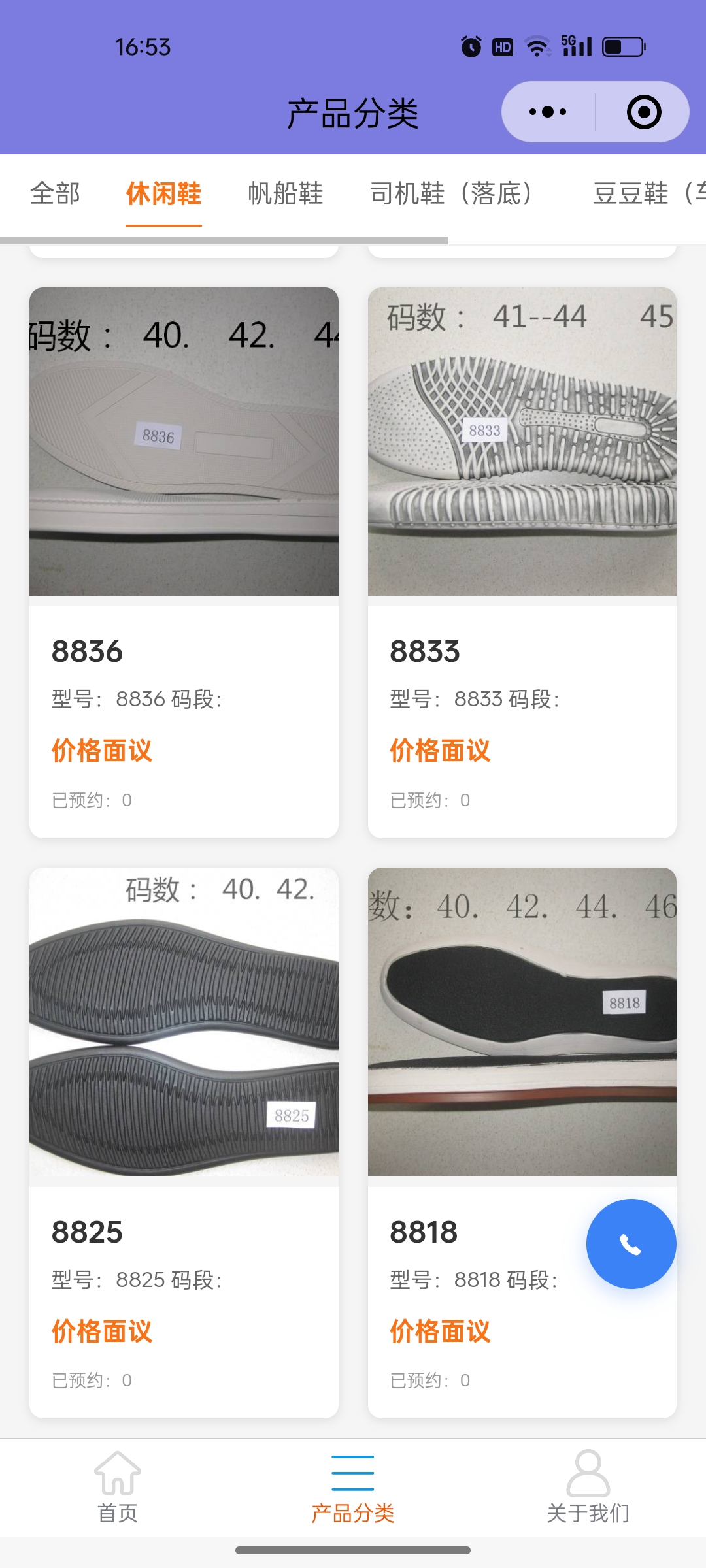Open the 8825 shoe sole product
The width and height of the screenshot is (706, 1568).
tap(184, 1142)
